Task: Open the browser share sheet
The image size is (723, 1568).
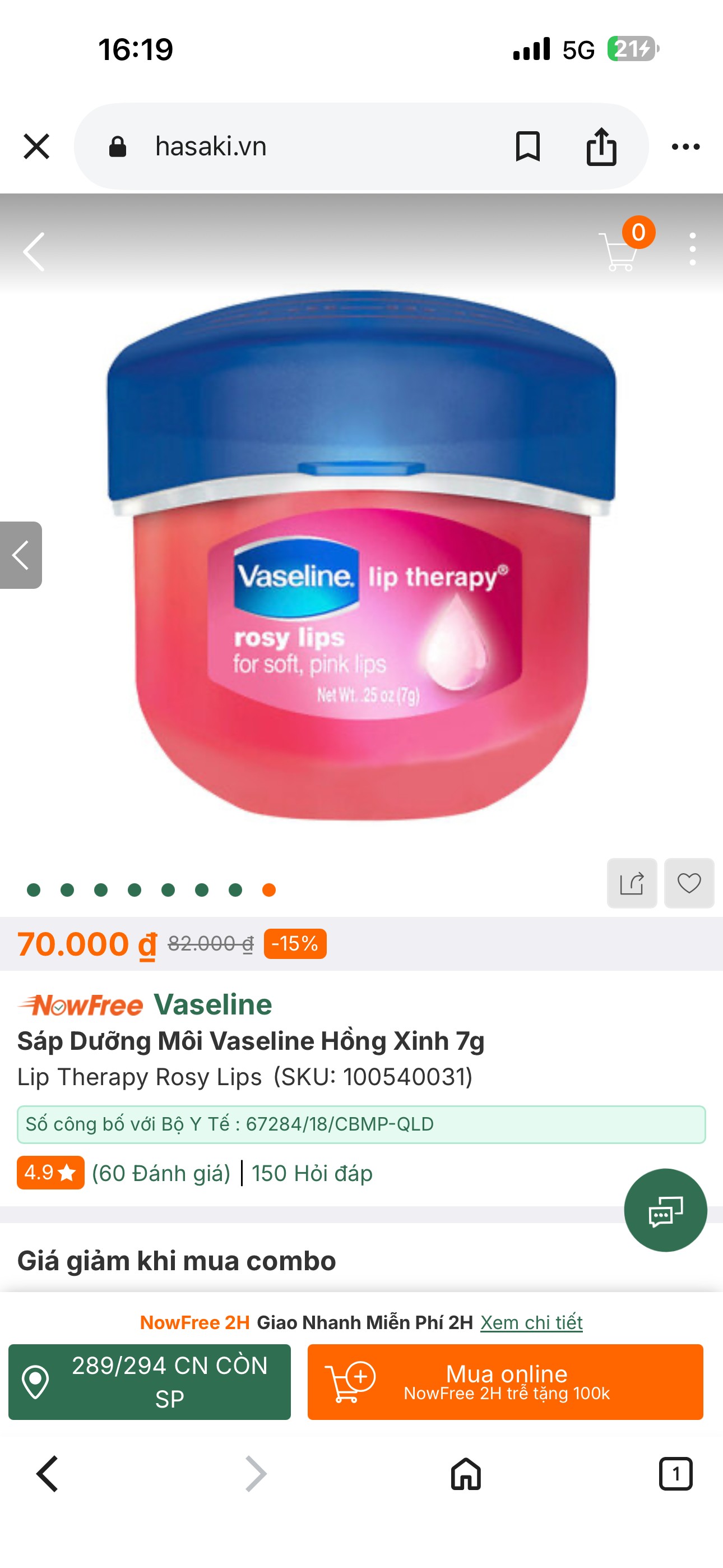Action: (601, 146)
